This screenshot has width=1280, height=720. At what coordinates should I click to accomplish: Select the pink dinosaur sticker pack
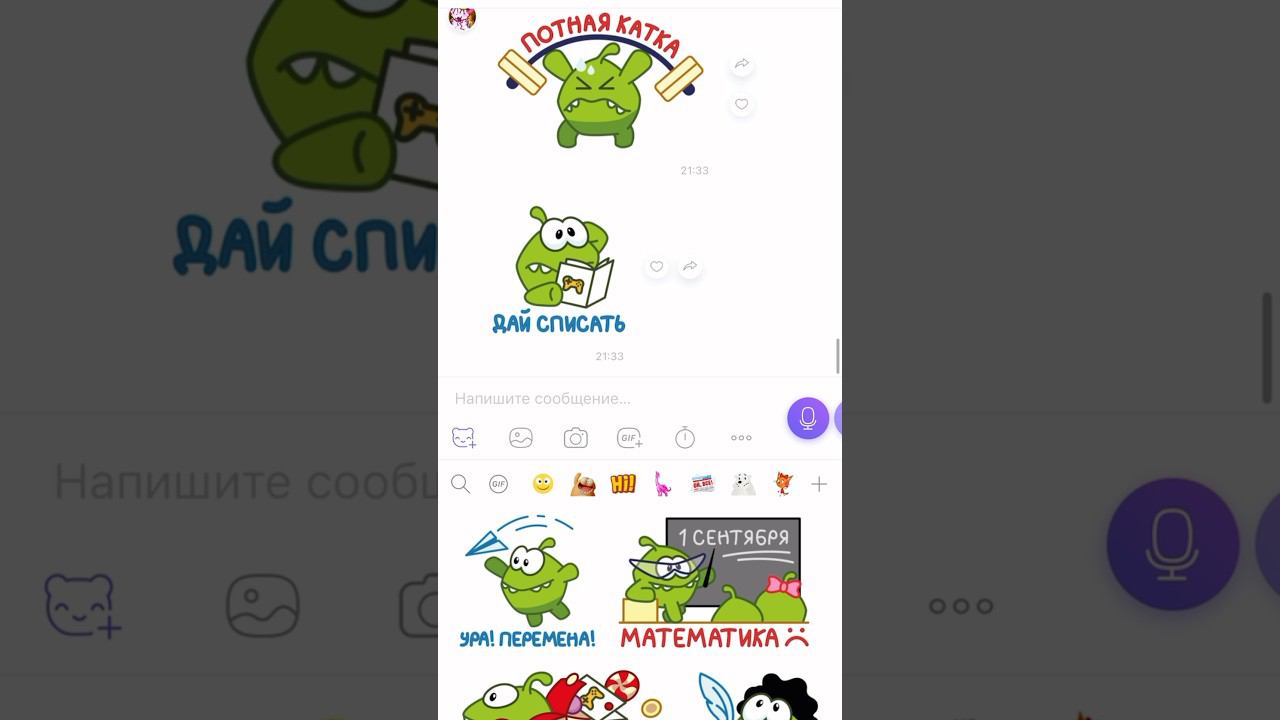(662, 484)
